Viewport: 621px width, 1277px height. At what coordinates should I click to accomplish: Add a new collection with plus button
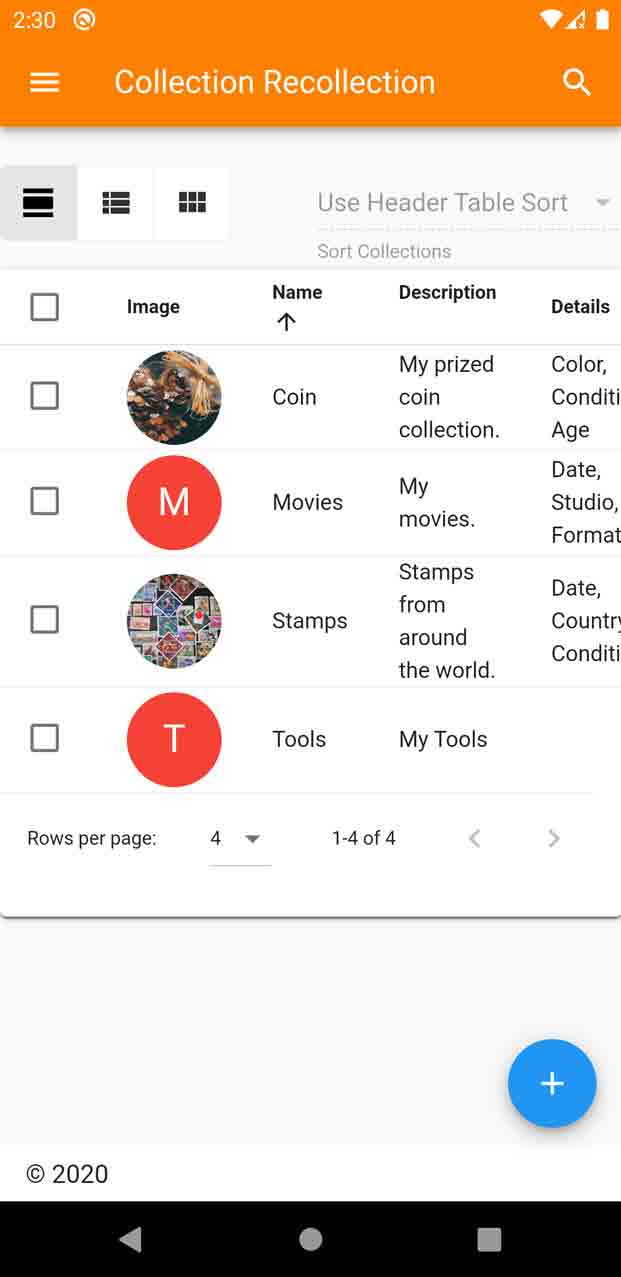click(552, 1083)
